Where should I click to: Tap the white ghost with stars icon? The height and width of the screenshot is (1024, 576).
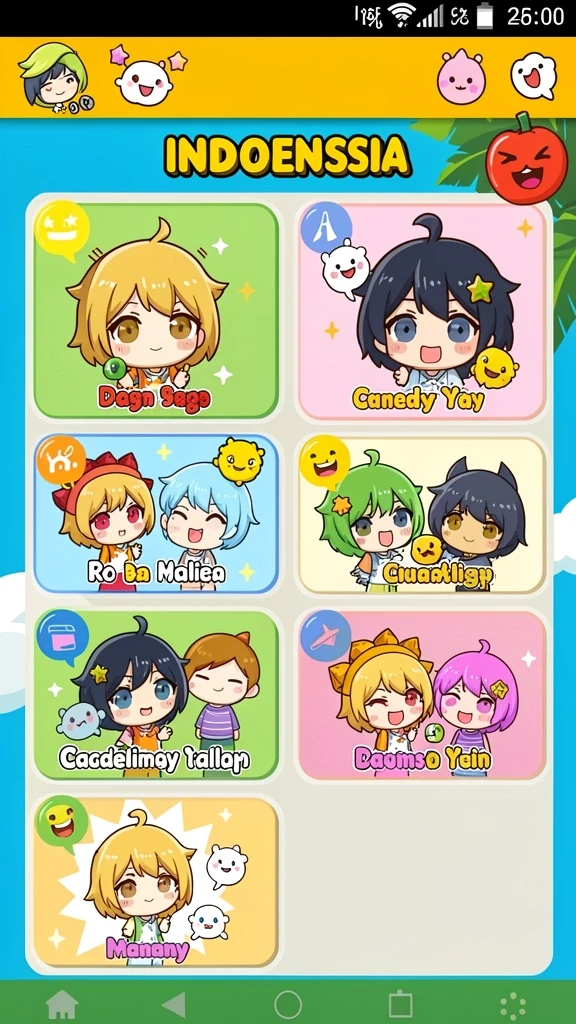147,77
